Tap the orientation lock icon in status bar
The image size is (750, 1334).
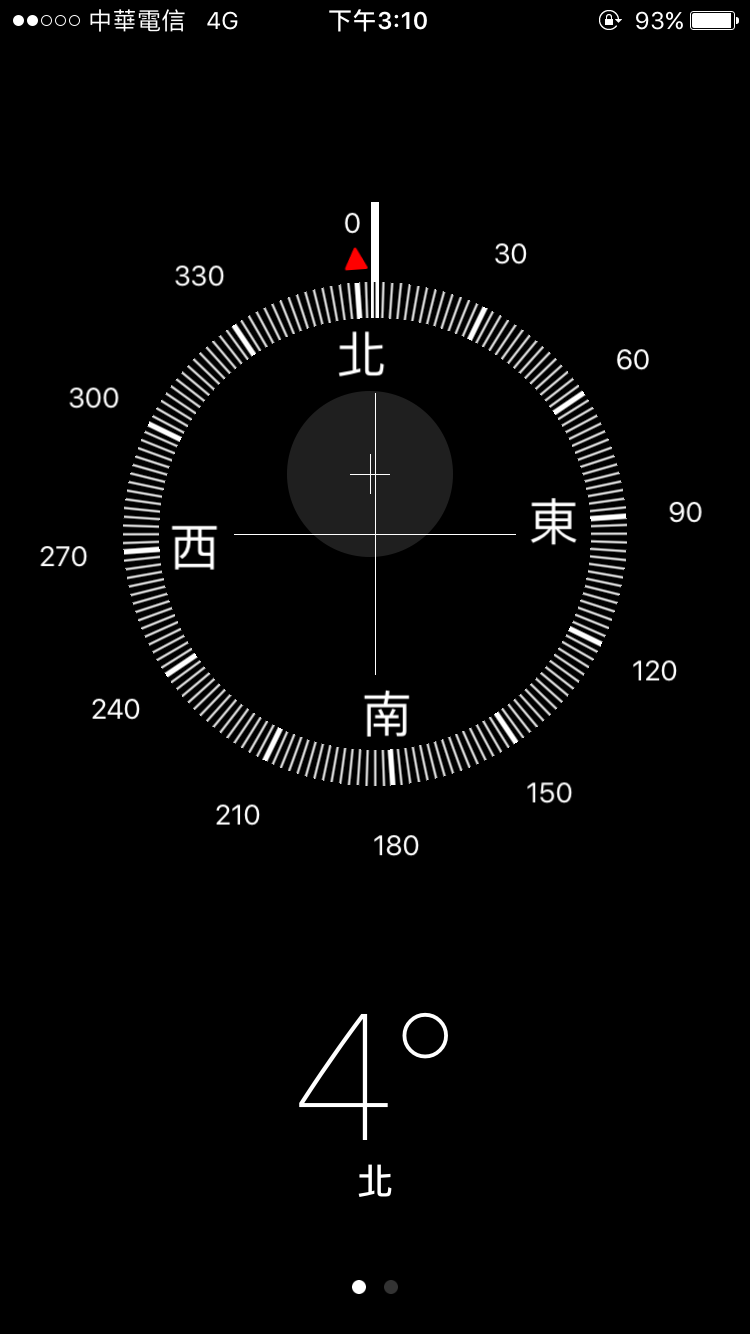(610, 20)
